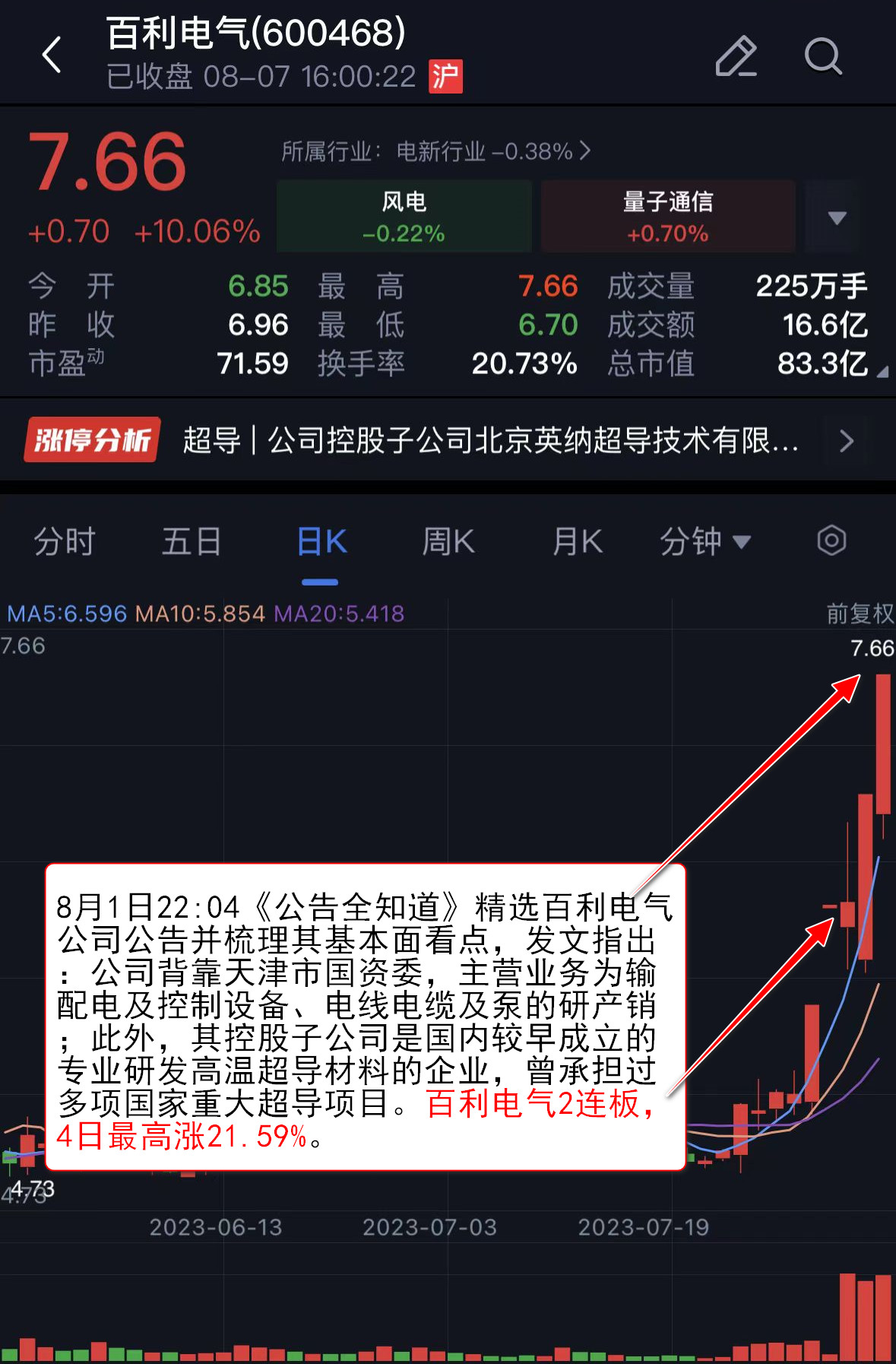Open stock search

click(823, 56)
